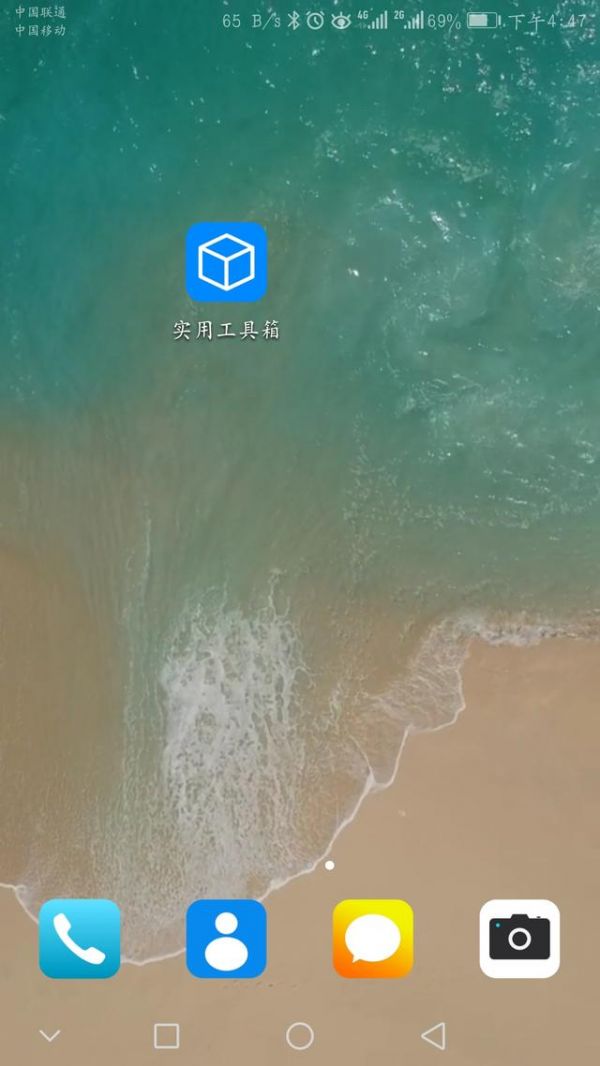Open the 实用工具箱 app
Screen dimensions: 600x1066
226,262
